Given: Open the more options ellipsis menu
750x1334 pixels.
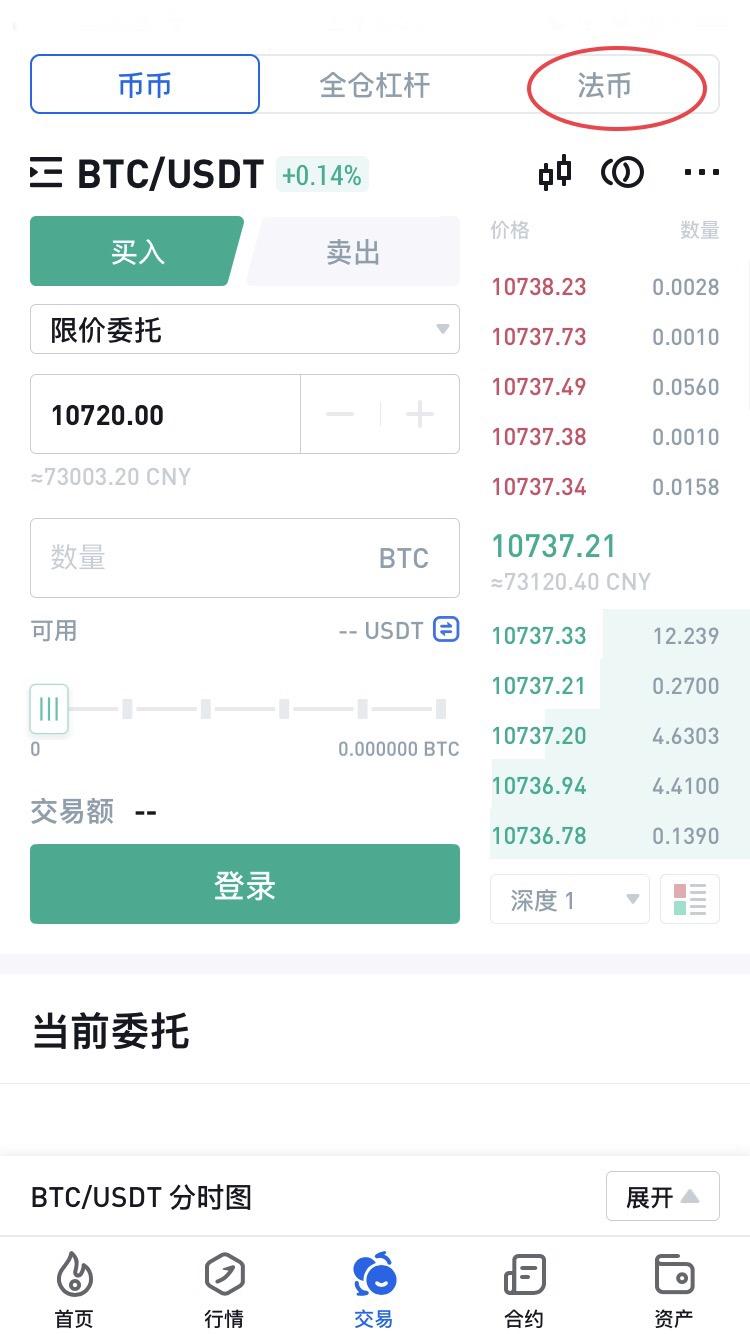Looking at the screenshot, I should click(700, 172).
